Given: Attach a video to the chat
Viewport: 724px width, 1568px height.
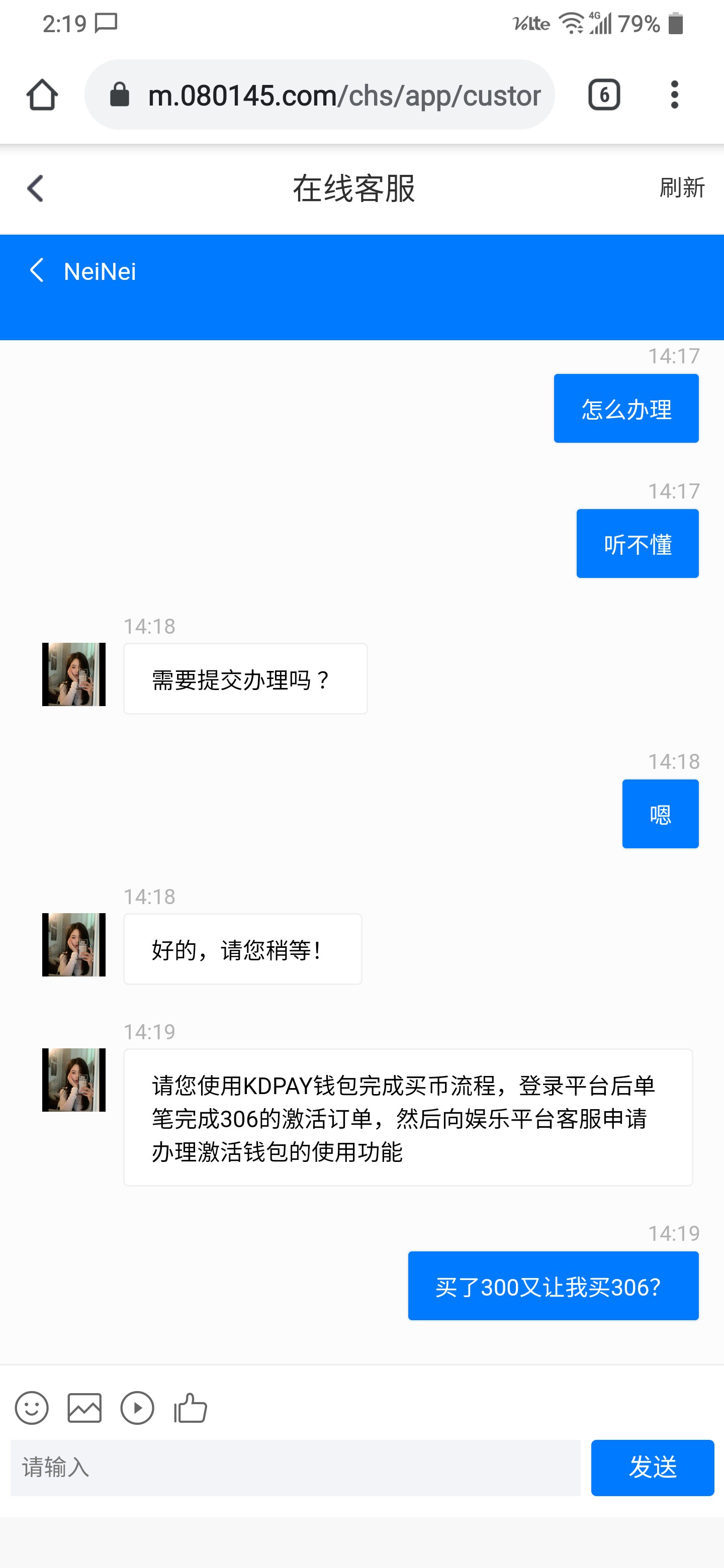Looking at the screenshot, I should coord(138,1408).
